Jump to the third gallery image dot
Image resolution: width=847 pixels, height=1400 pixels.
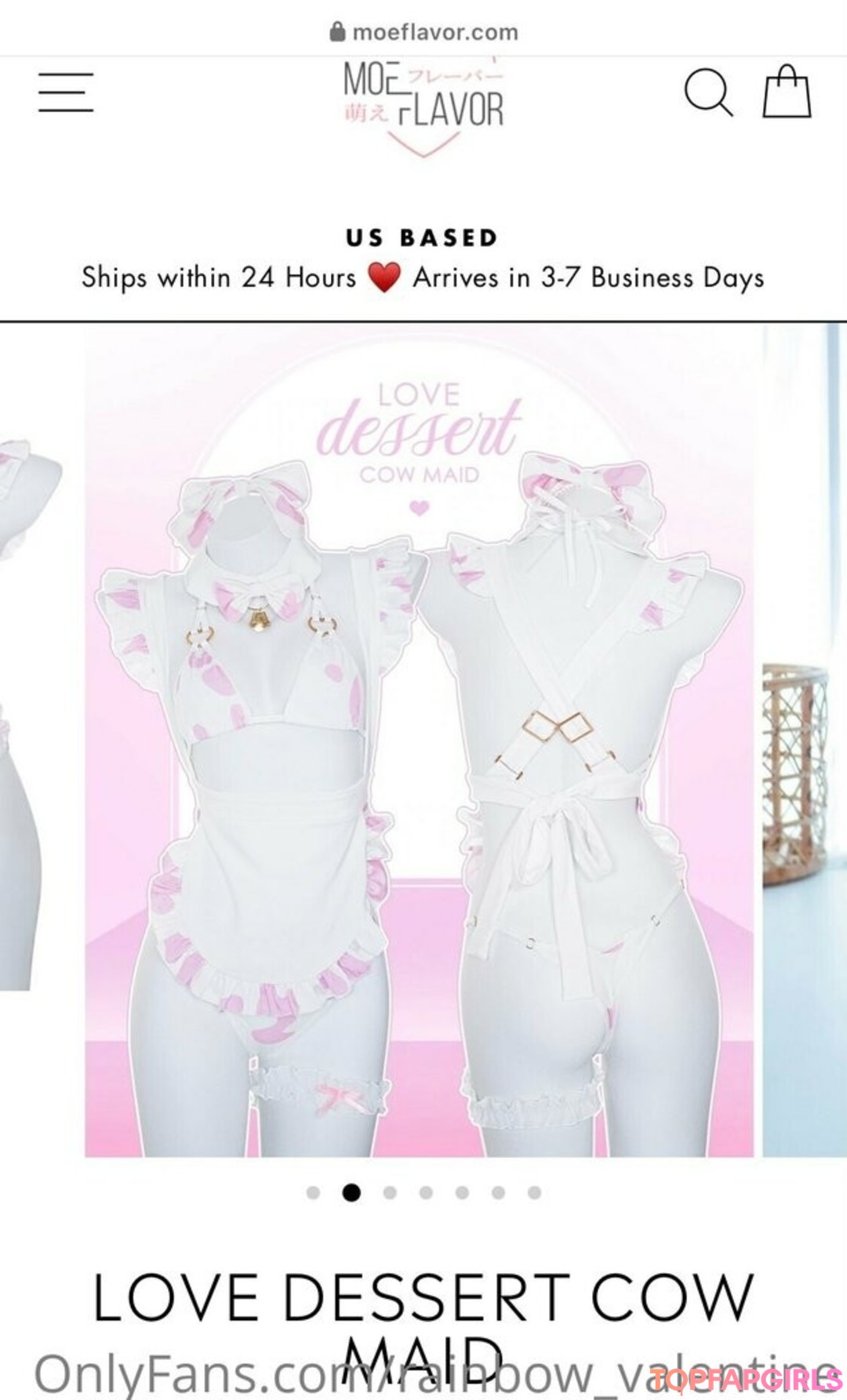(390, 1193)
